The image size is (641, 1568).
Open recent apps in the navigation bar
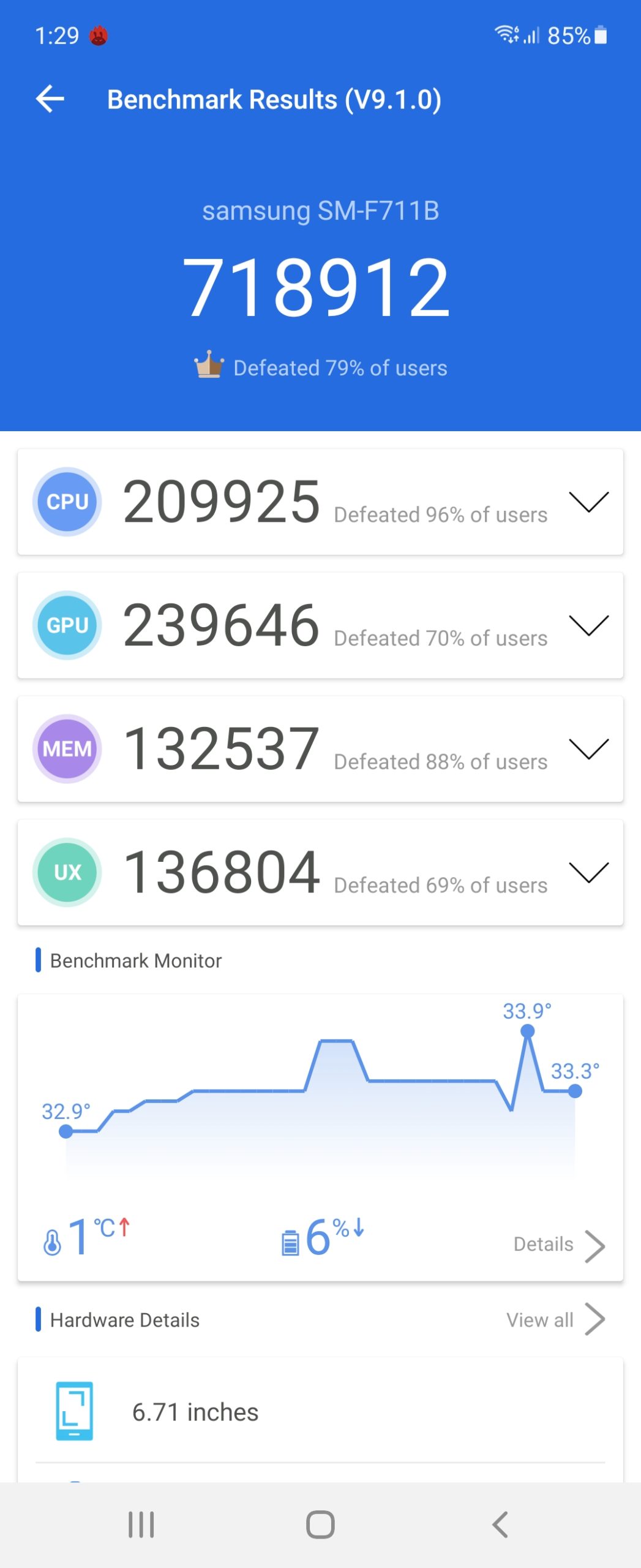(141, 1524)
